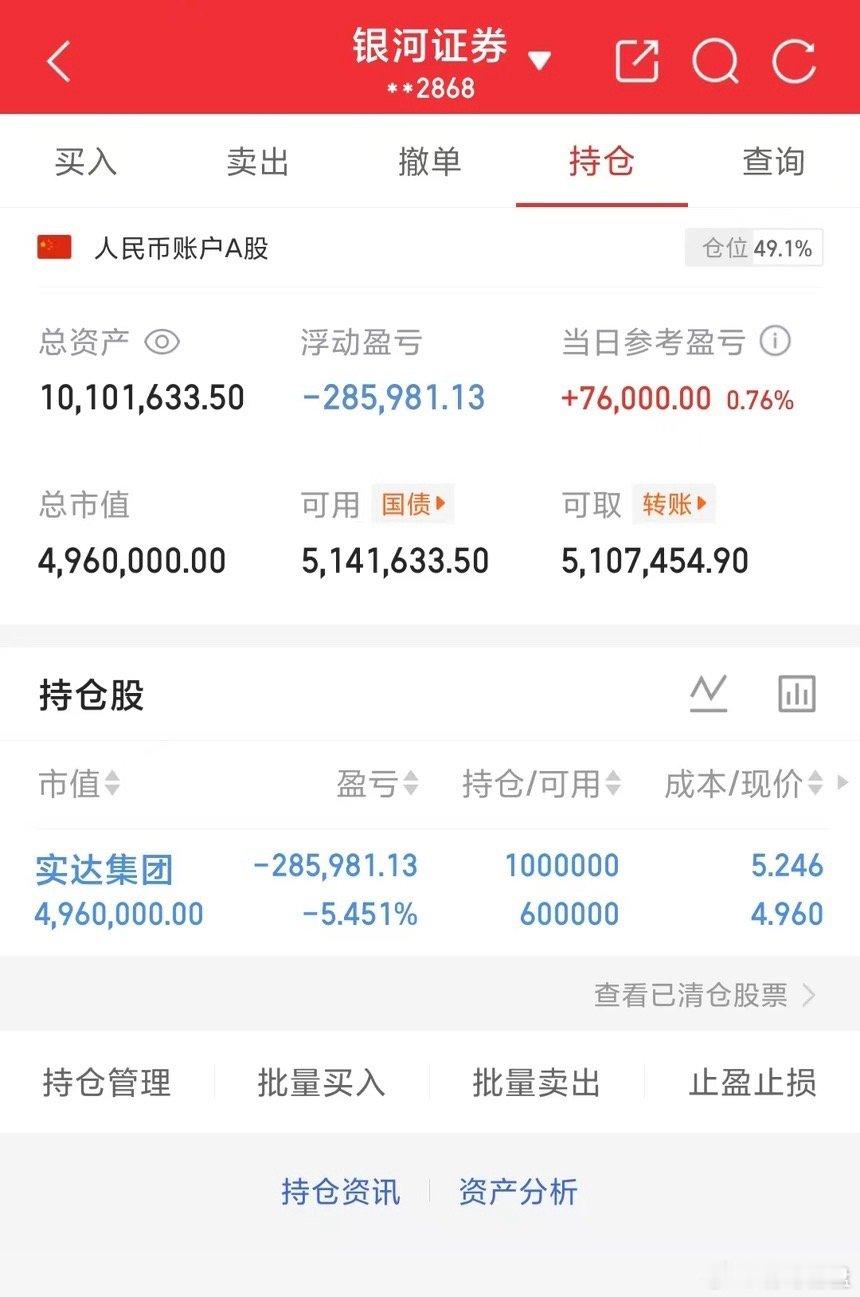This screenshot has width=860, height=1297.
Task: Toggle the eye icon to hide 总资产
Action: 163,342
